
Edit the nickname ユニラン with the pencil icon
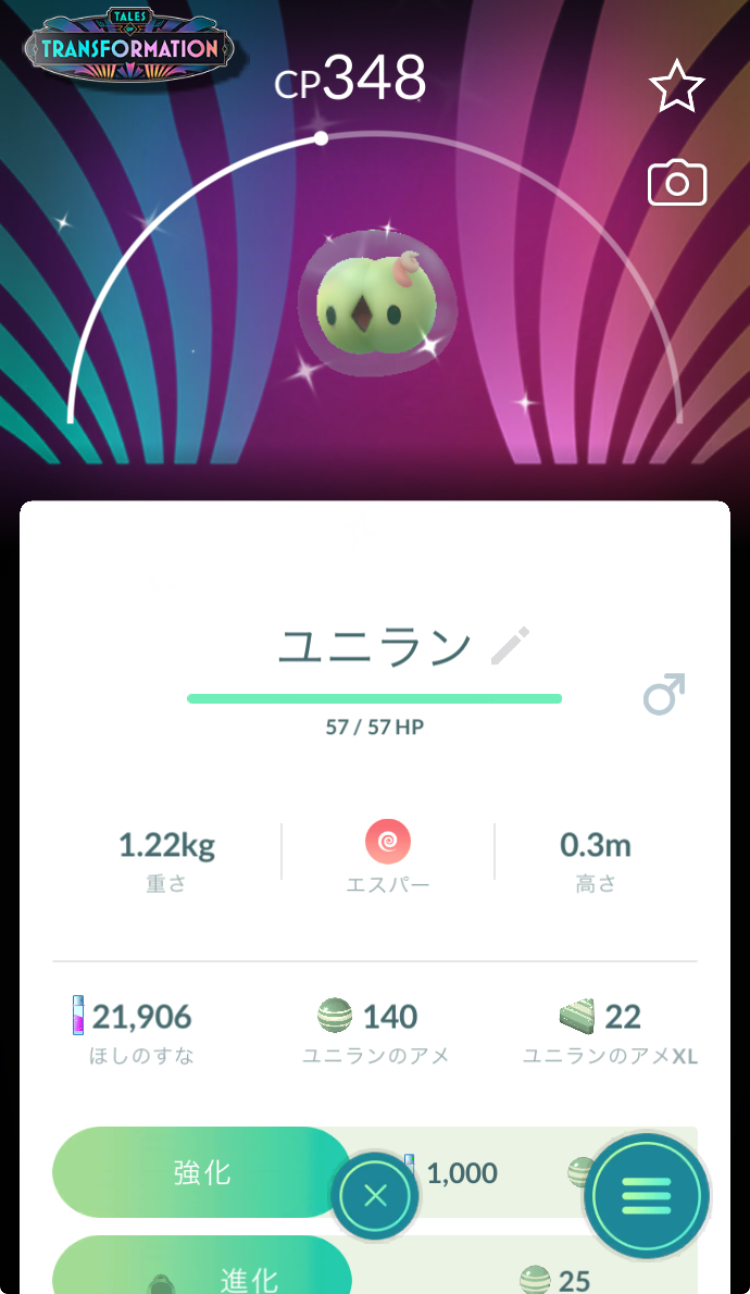point(510,647)
